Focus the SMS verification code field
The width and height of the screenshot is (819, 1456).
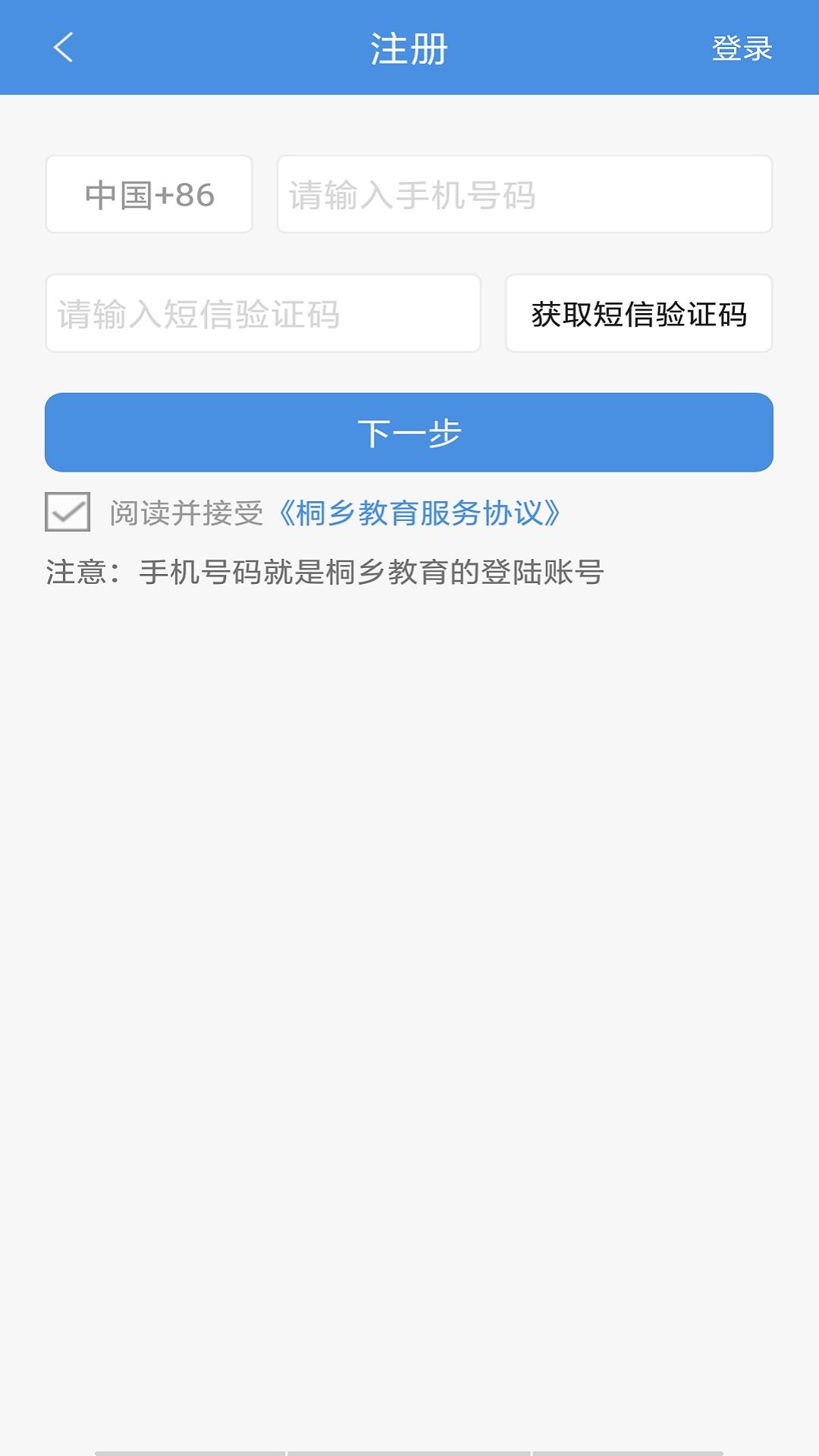coord(263,314)
